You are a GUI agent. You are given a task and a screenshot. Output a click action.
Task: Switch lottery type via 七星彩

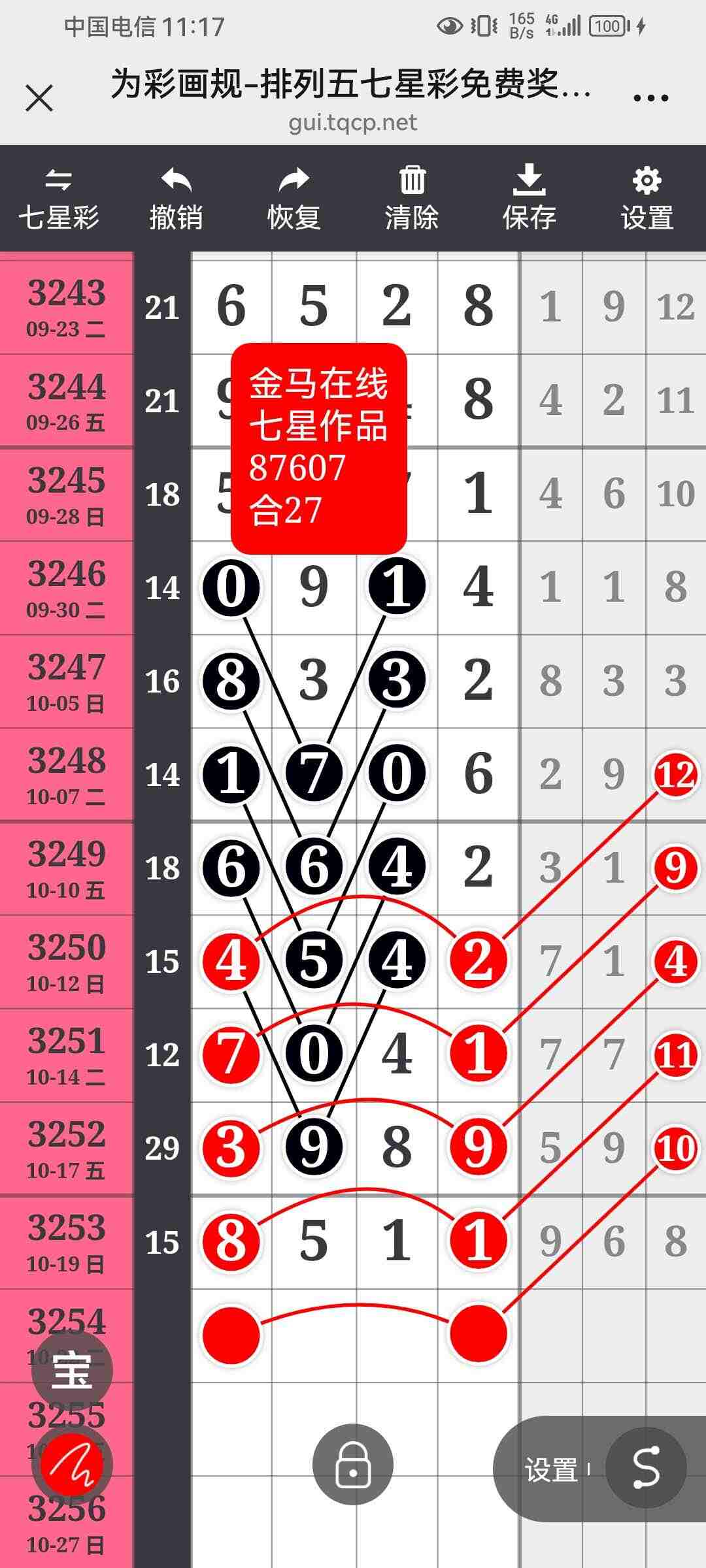[x=59, y=199]
